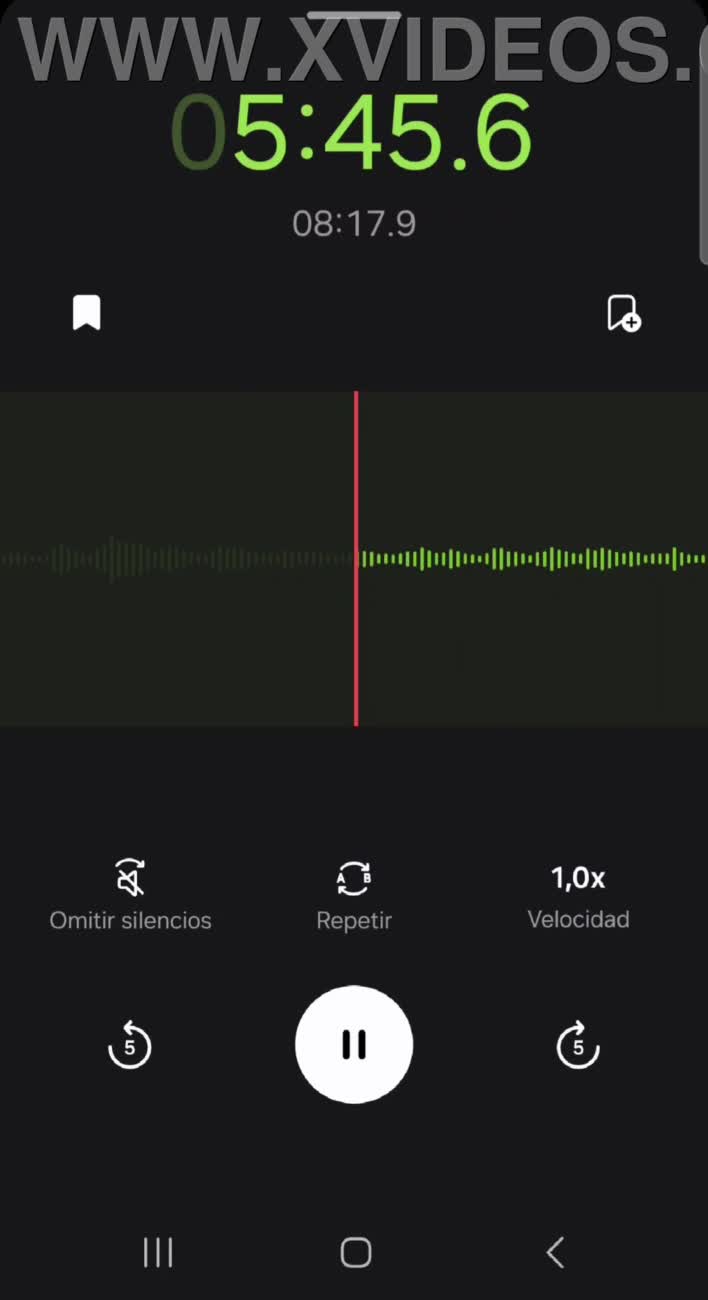
Task: Change the 1,0x Velocidad setting
Action: (x=578, y=896)
